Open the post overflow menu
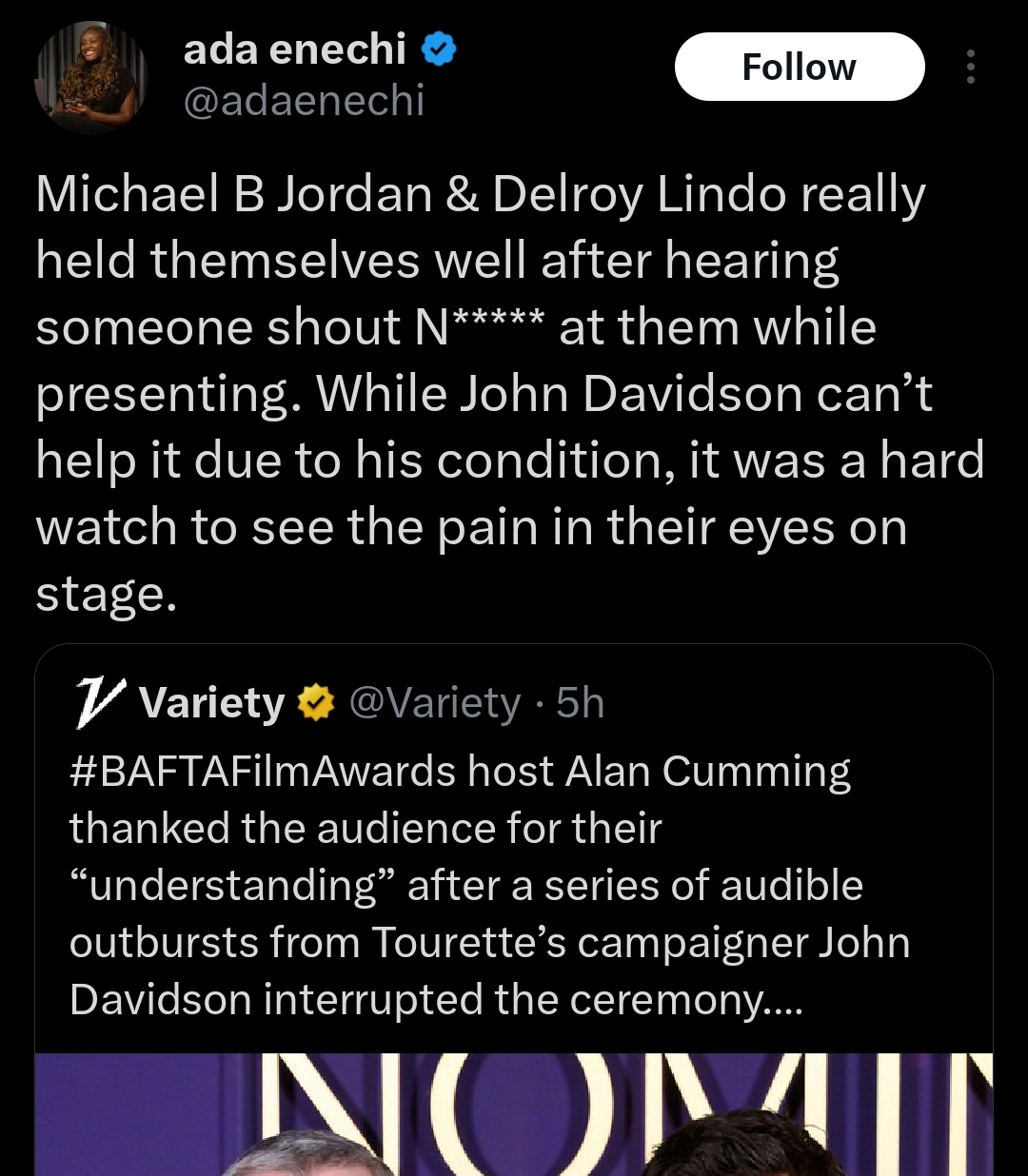This screenshot has width=1028, height=1176. click(970, 68)
